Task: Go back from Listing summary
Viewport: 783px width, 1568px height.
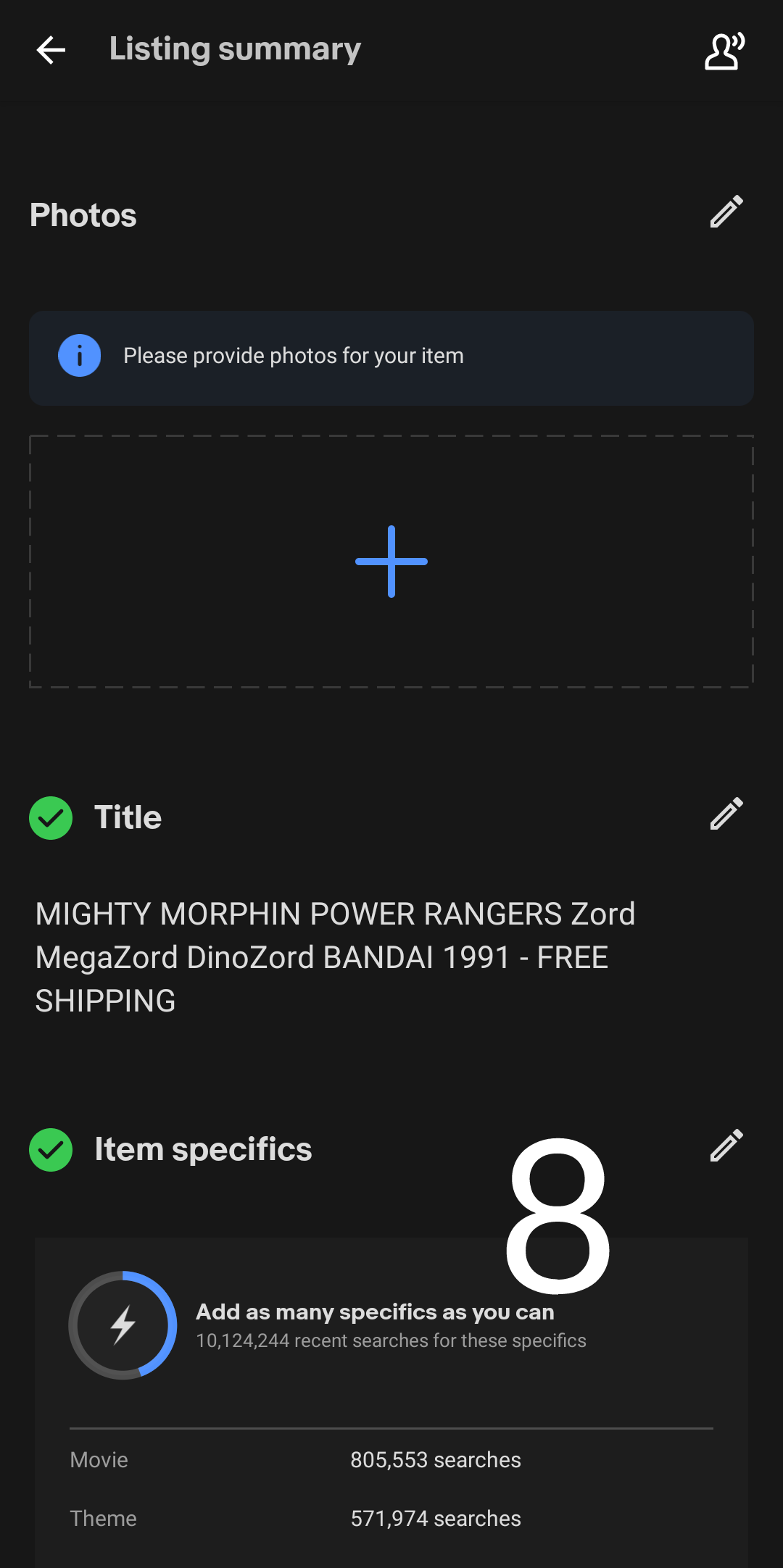Action: coord(51,50)
